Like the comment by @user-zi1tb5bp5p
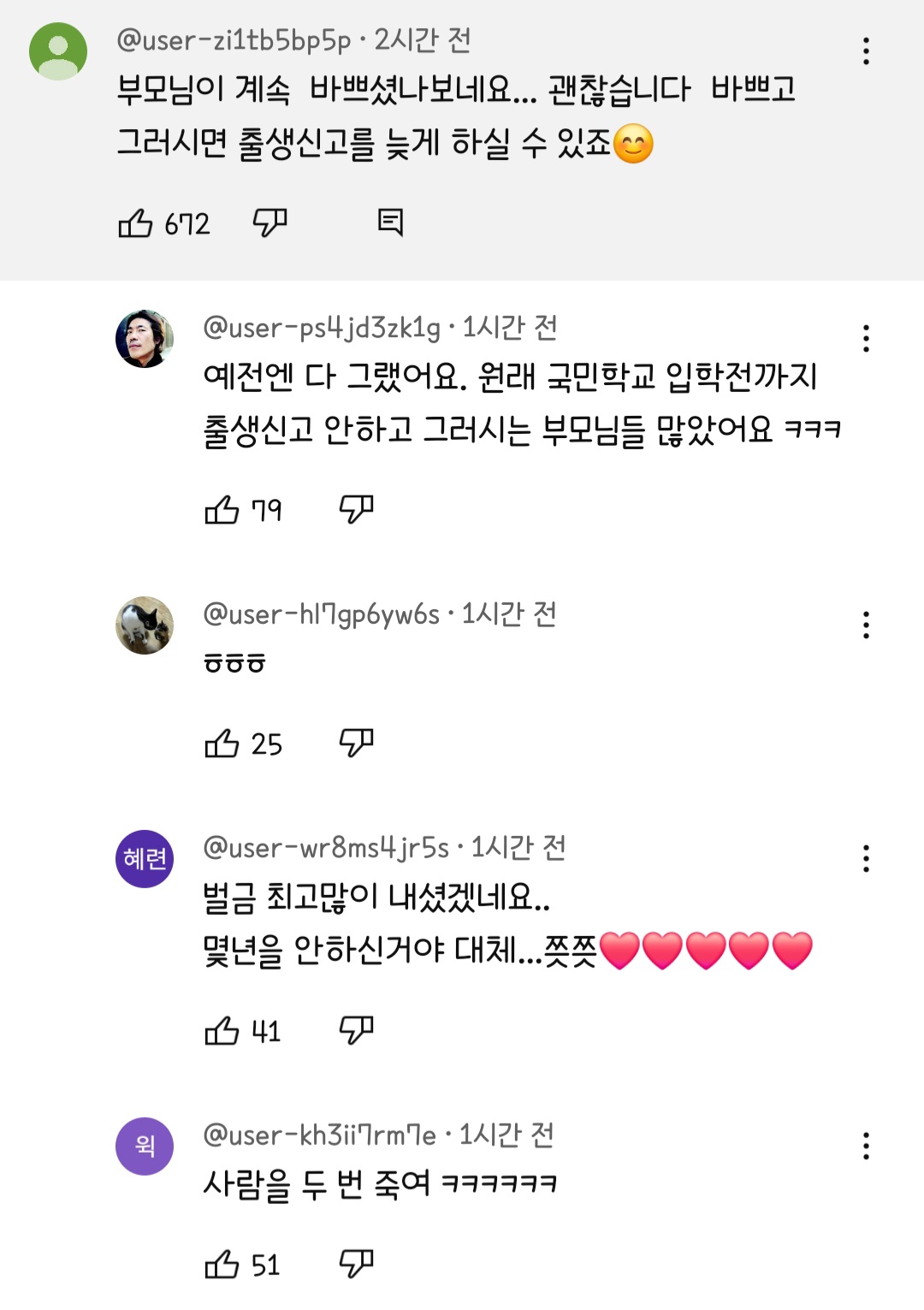Image resolution: width=924 pixels, height=1310 pixels. click(x=135, y=222)
